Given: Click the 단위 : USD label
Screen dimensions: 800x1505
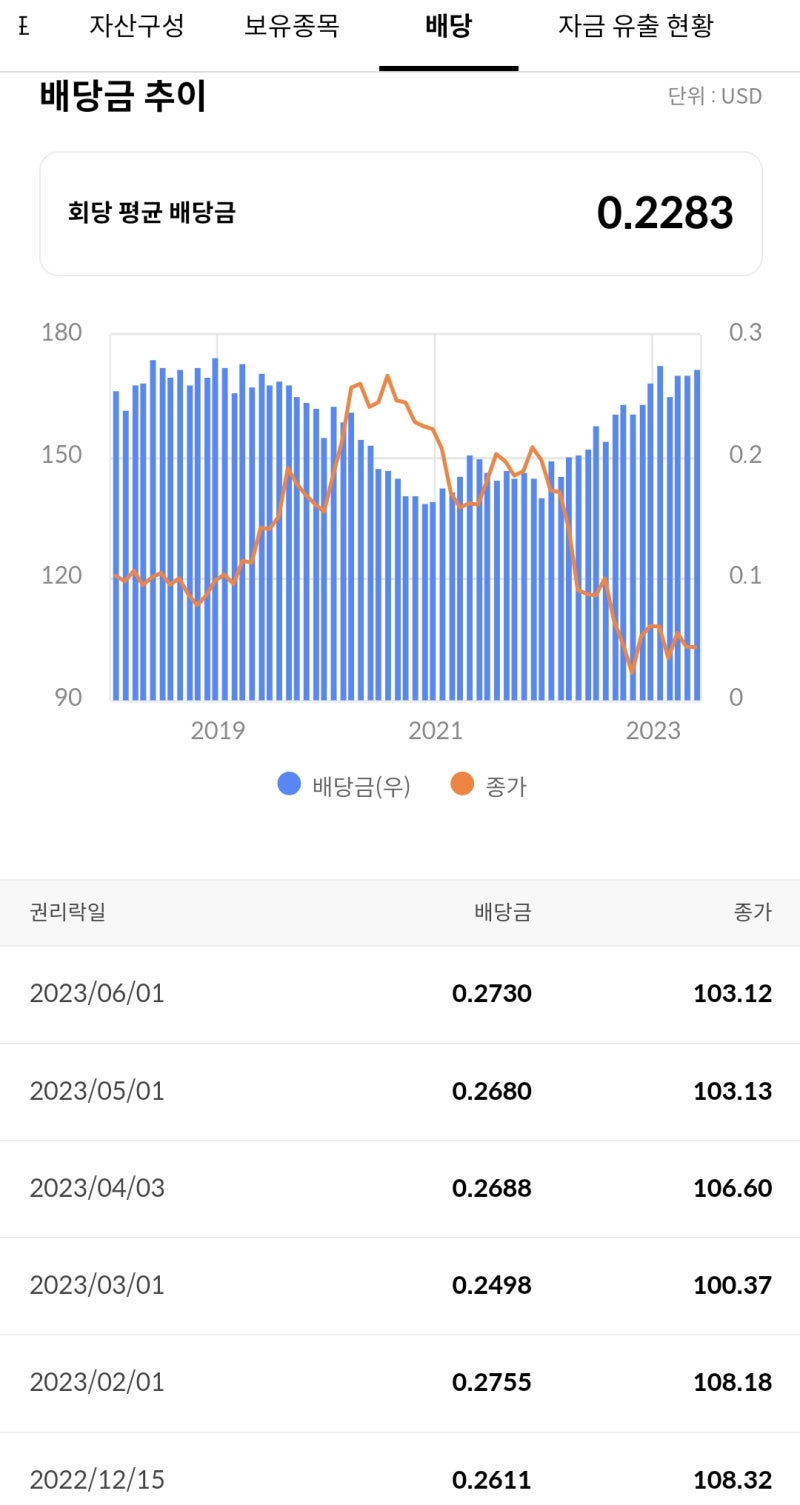Looking at the screenshot, I should click(x=715, y=96).
